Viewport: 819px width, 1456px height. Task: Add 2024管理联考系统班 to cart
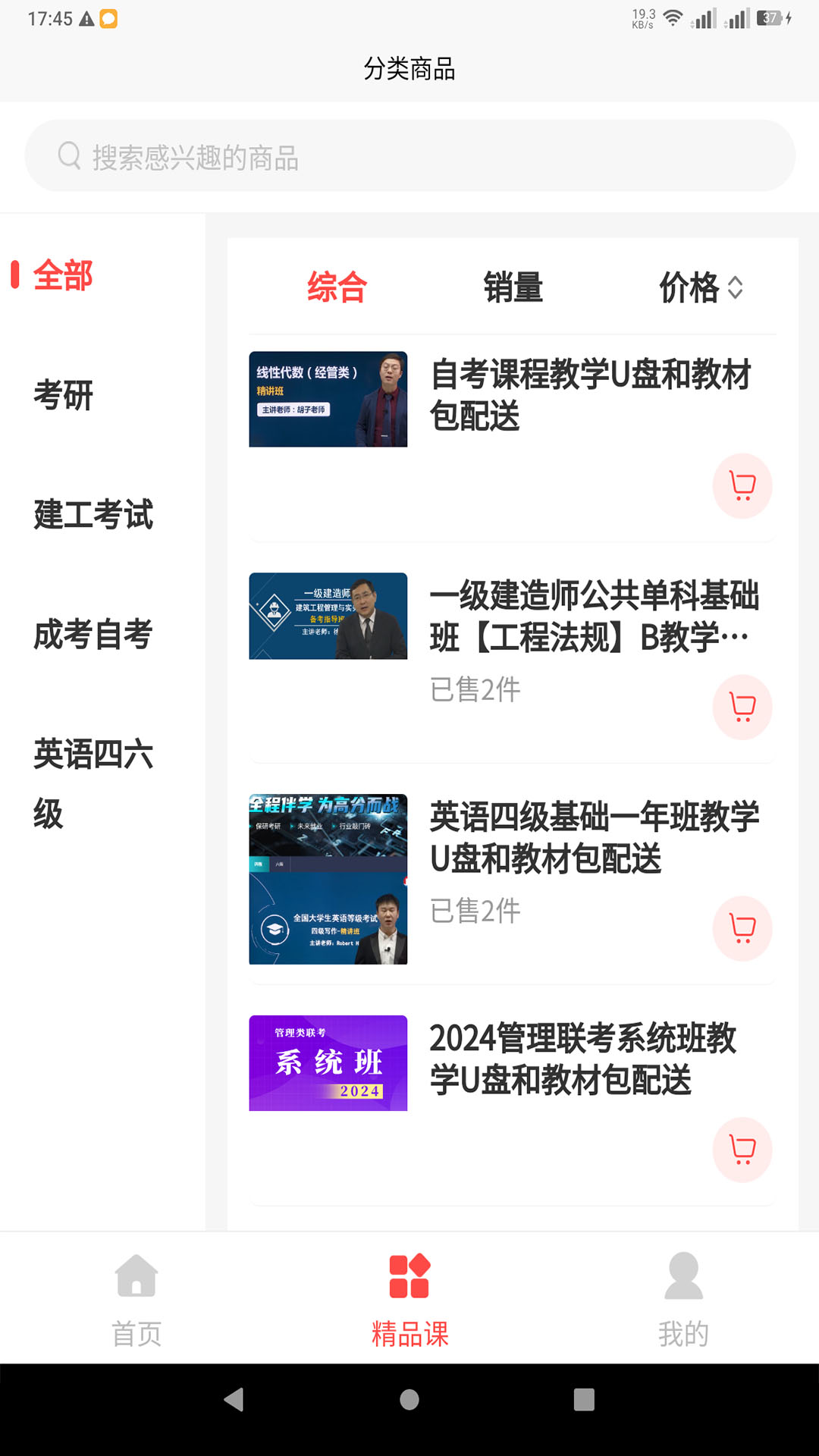pos(742,1150)
